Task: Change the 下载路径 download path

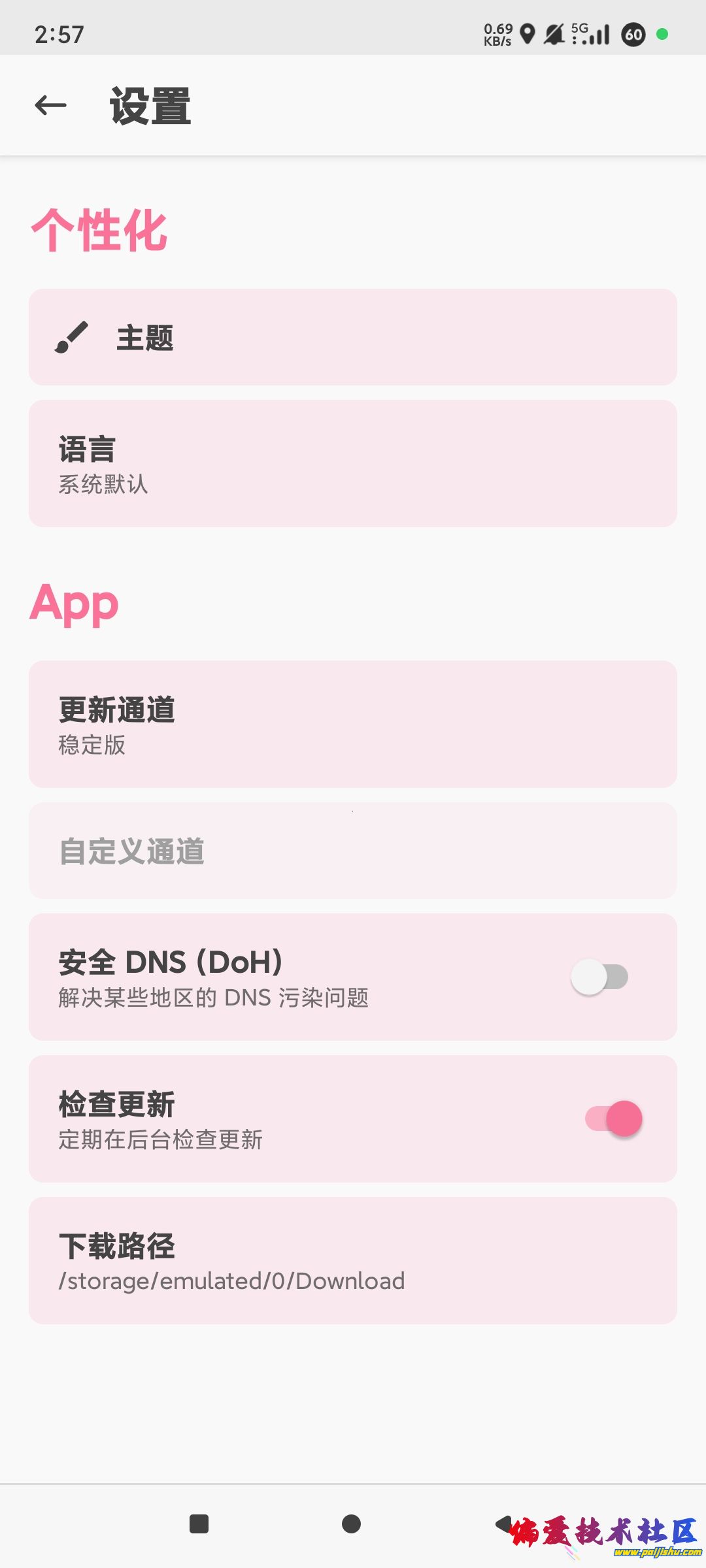Action: tap(352, 1260)
